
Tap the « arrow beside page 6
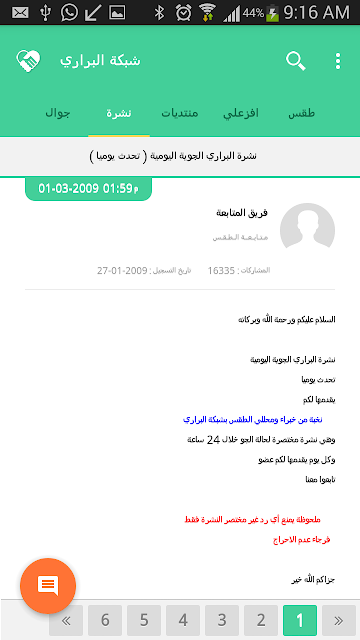point(66,620)
